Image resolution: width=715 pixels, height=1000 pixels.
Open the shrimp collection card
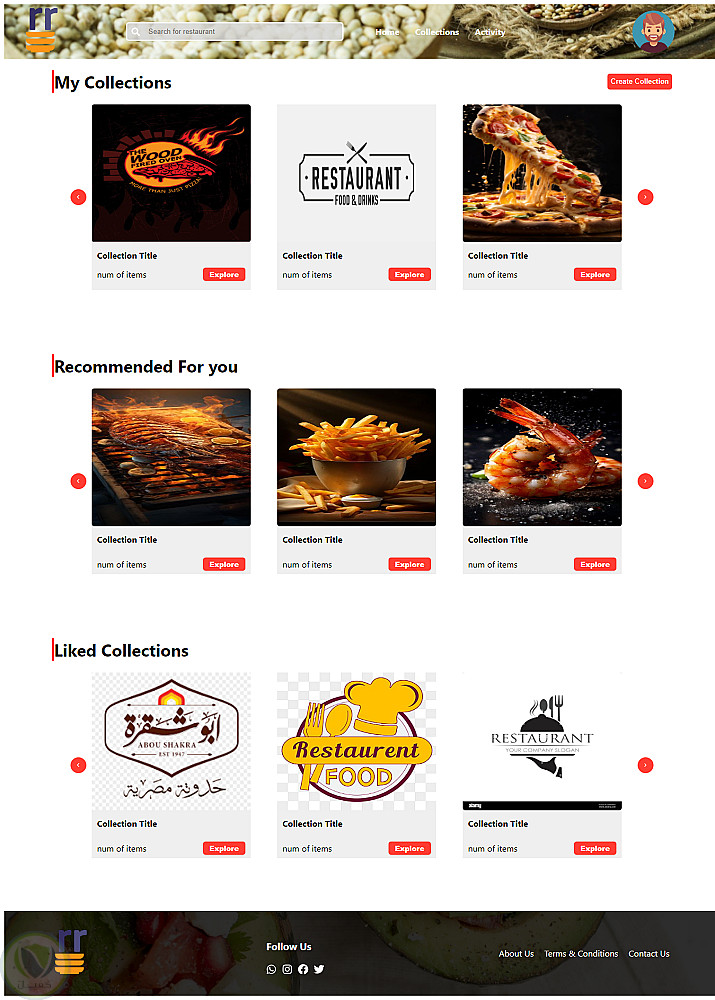click(541, 457)
